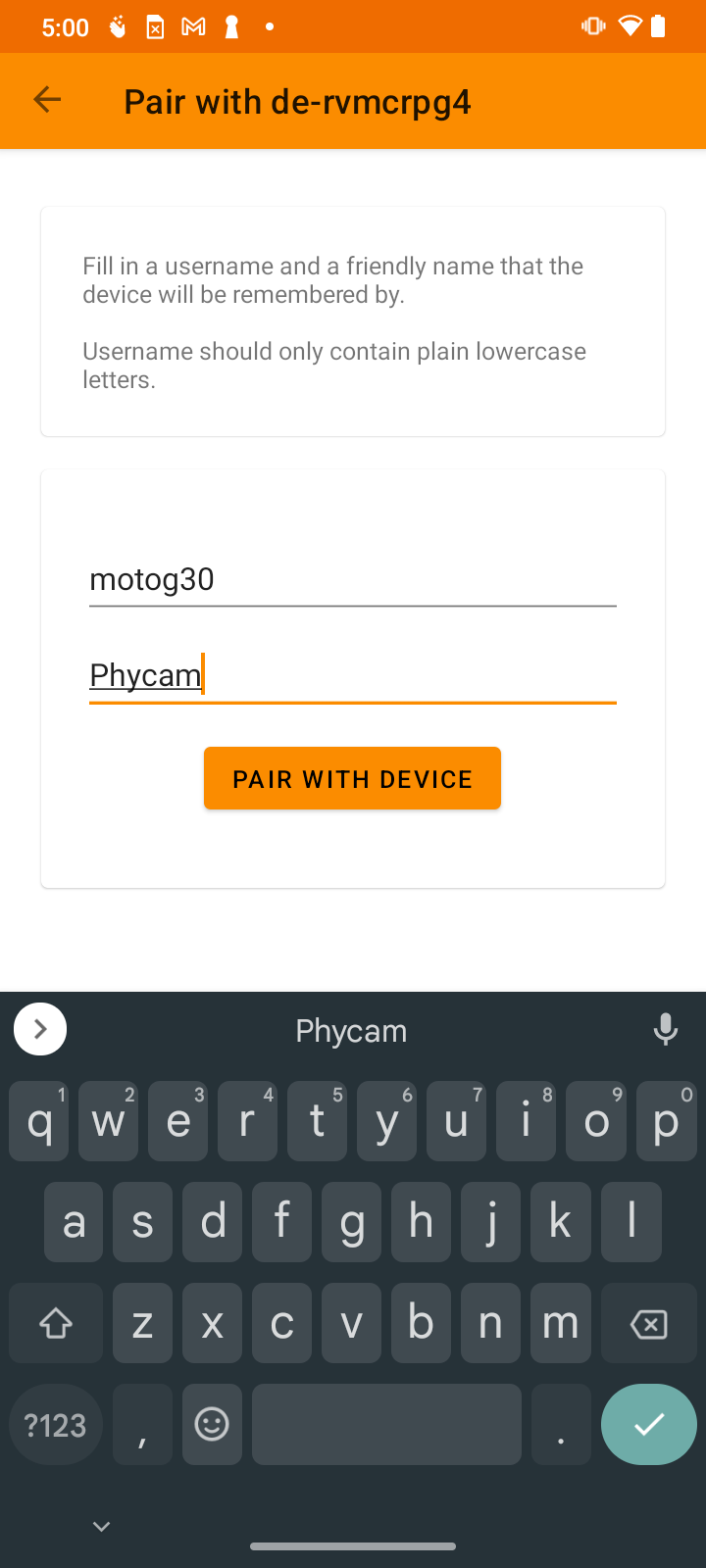Tap the username field containing motog30
The image size is (706, 1568).
(352, 580)
